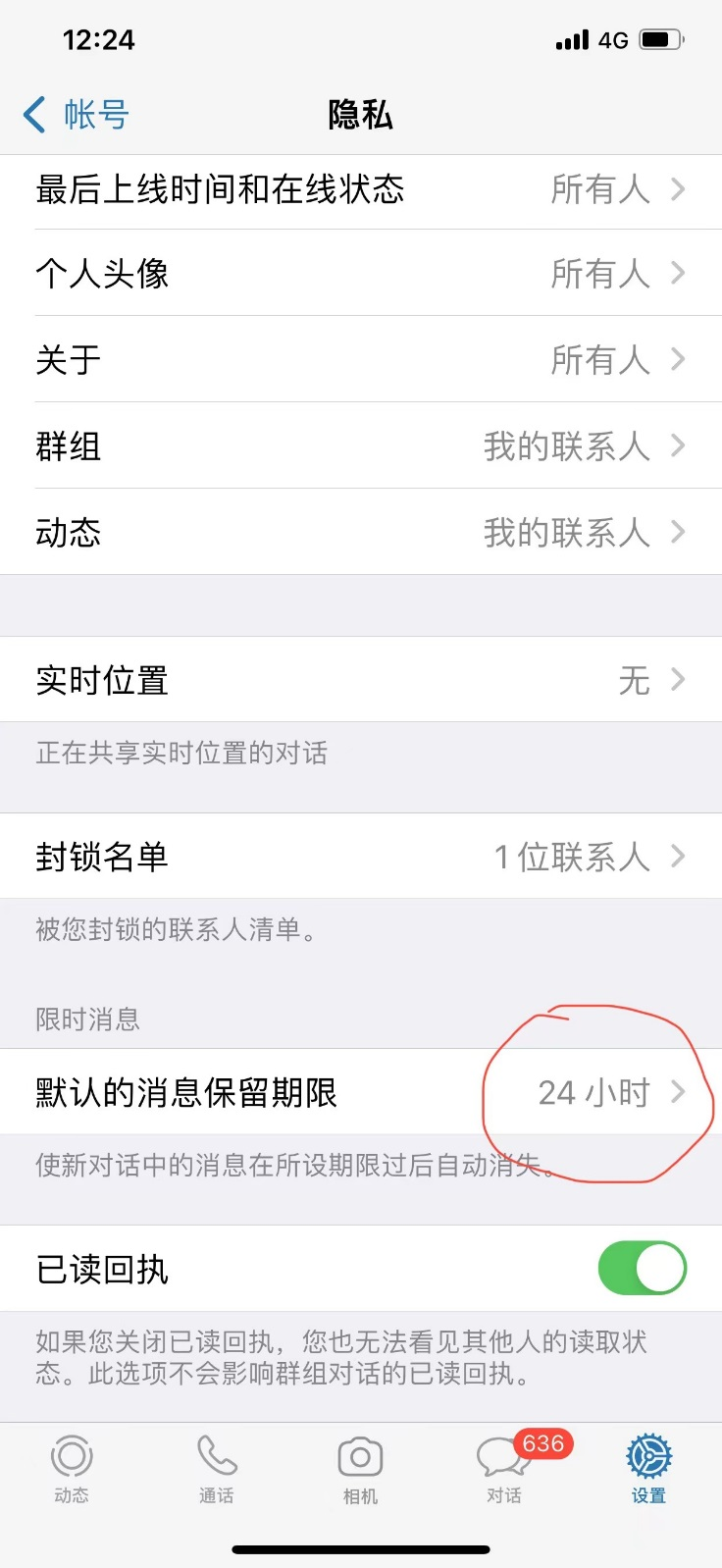
Task: Switch to the 相机 tab
Action: click(x=360, y=1469)
